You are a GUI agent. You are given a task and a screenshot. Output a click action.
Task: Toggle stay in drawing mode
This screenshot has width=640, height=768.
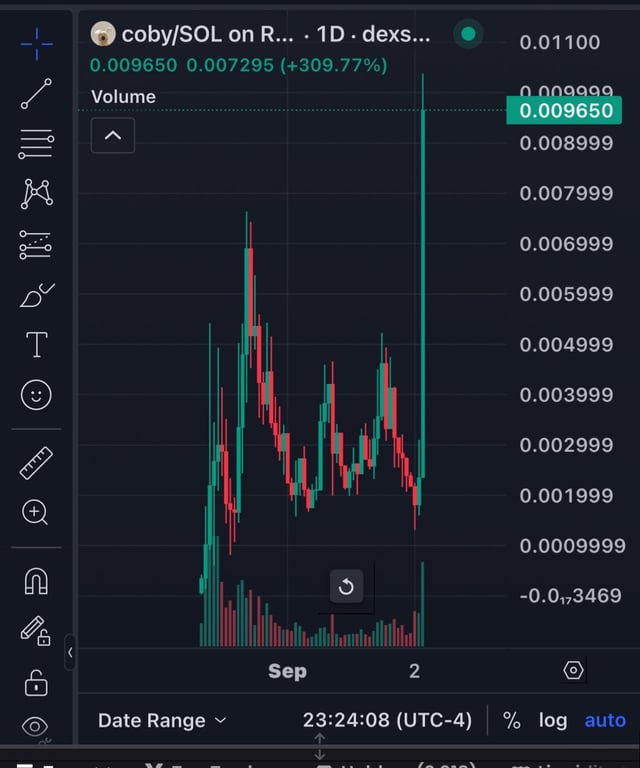tap(36, 631)
